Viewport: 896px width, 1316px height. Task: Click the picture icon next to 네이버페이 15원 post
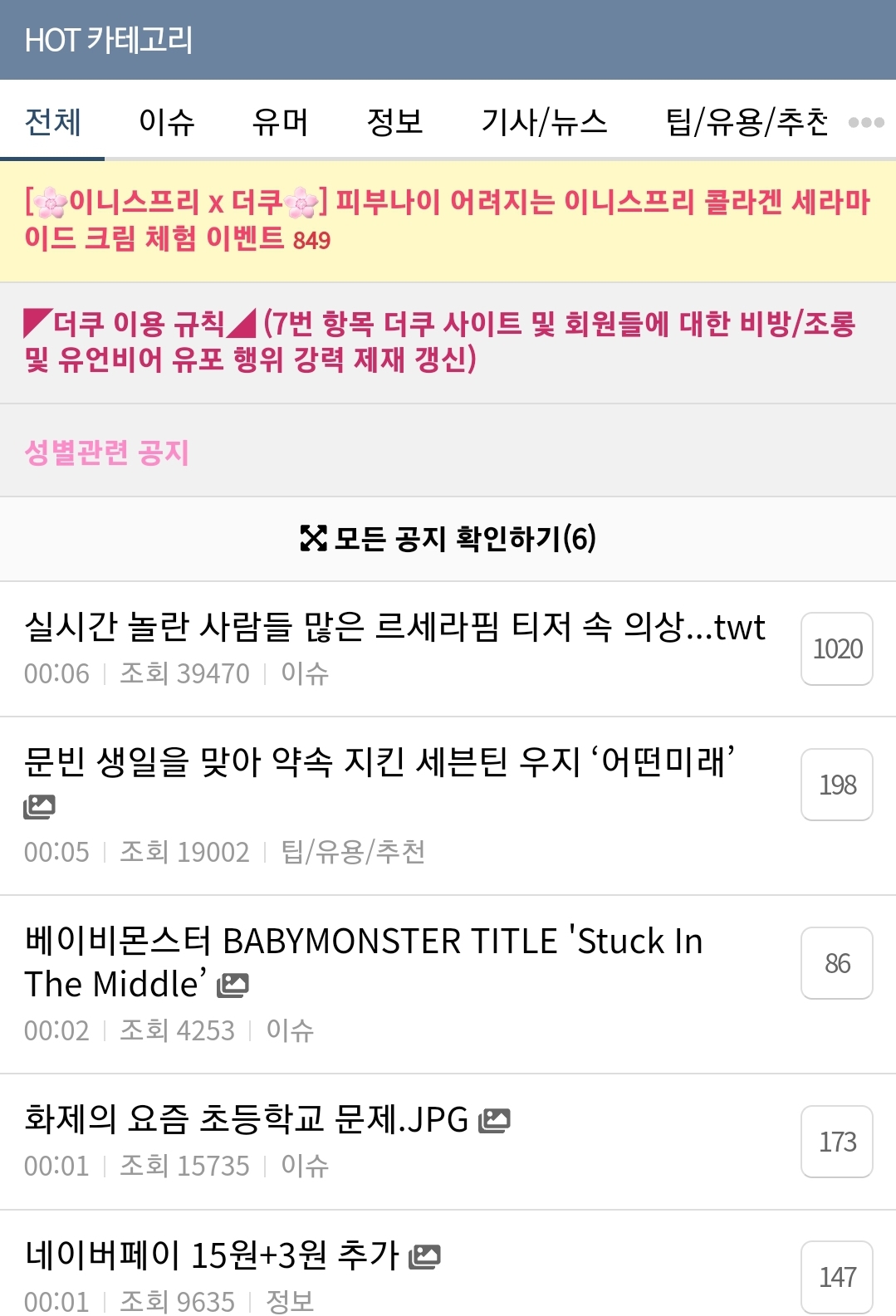point(425,1258)
